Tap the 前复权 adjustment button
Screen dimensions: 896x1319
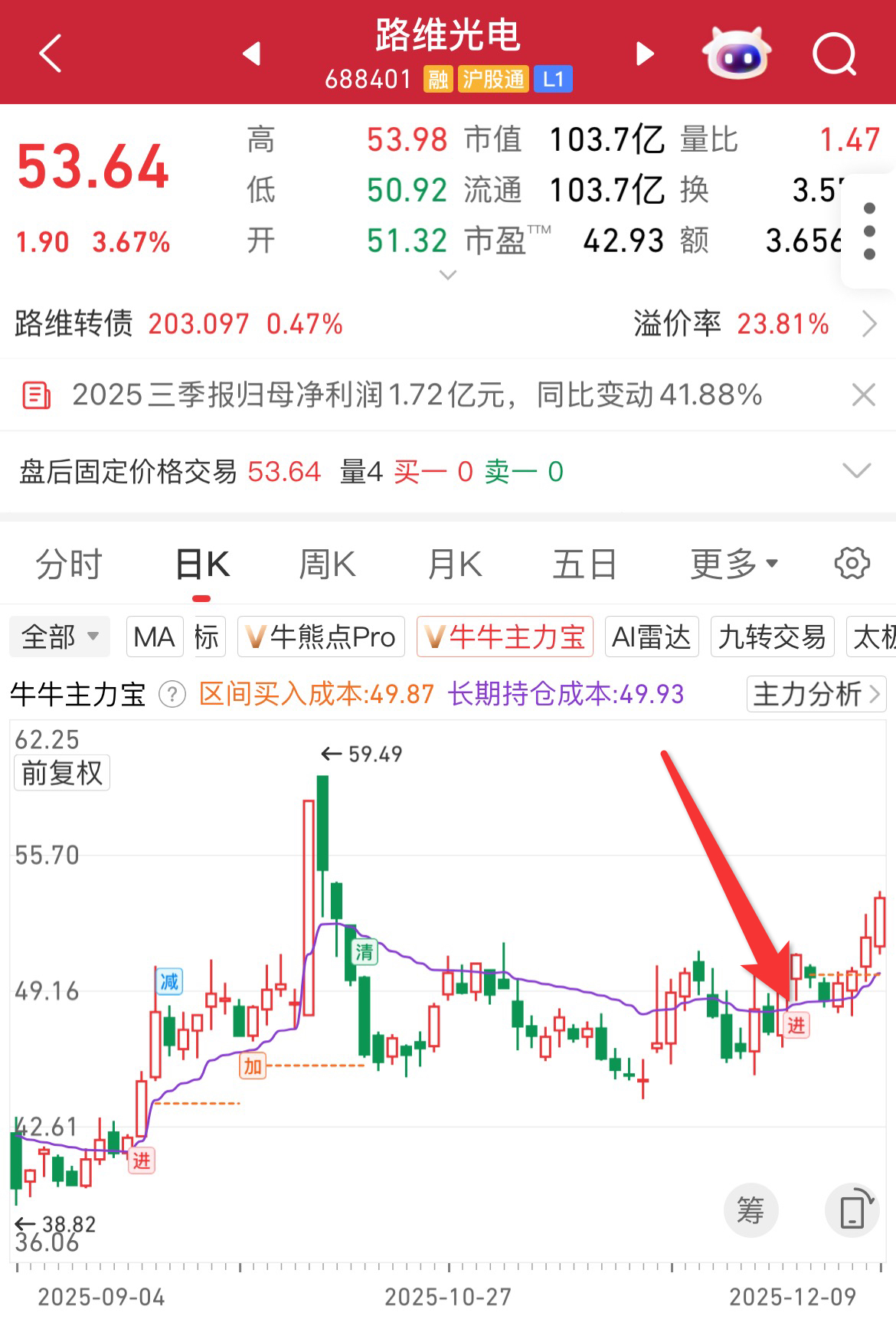tap(62, 773)
